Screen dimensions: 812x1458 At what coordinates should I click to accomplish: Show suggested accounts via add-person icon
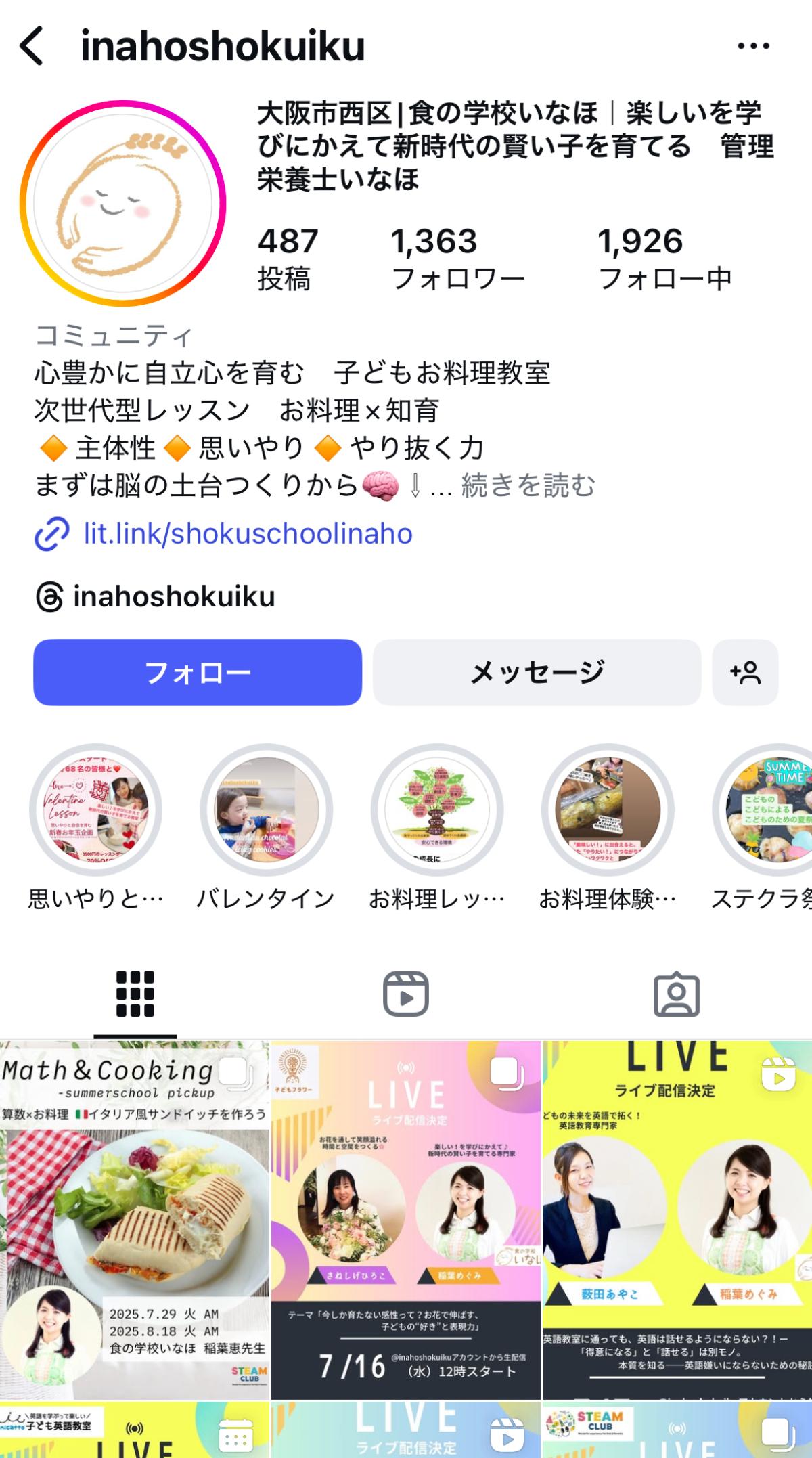(x=745, y=672)
